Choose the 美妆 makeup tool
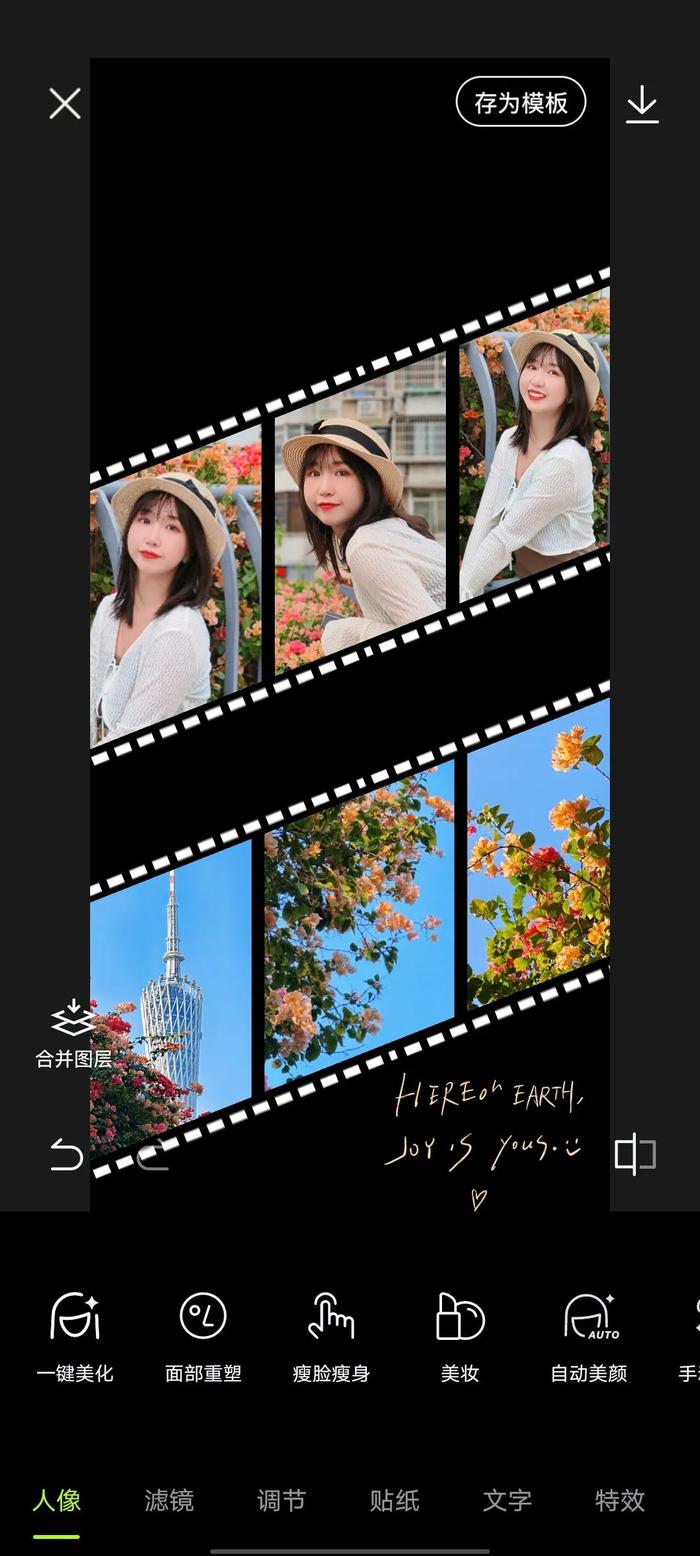 coord(460,1338)
